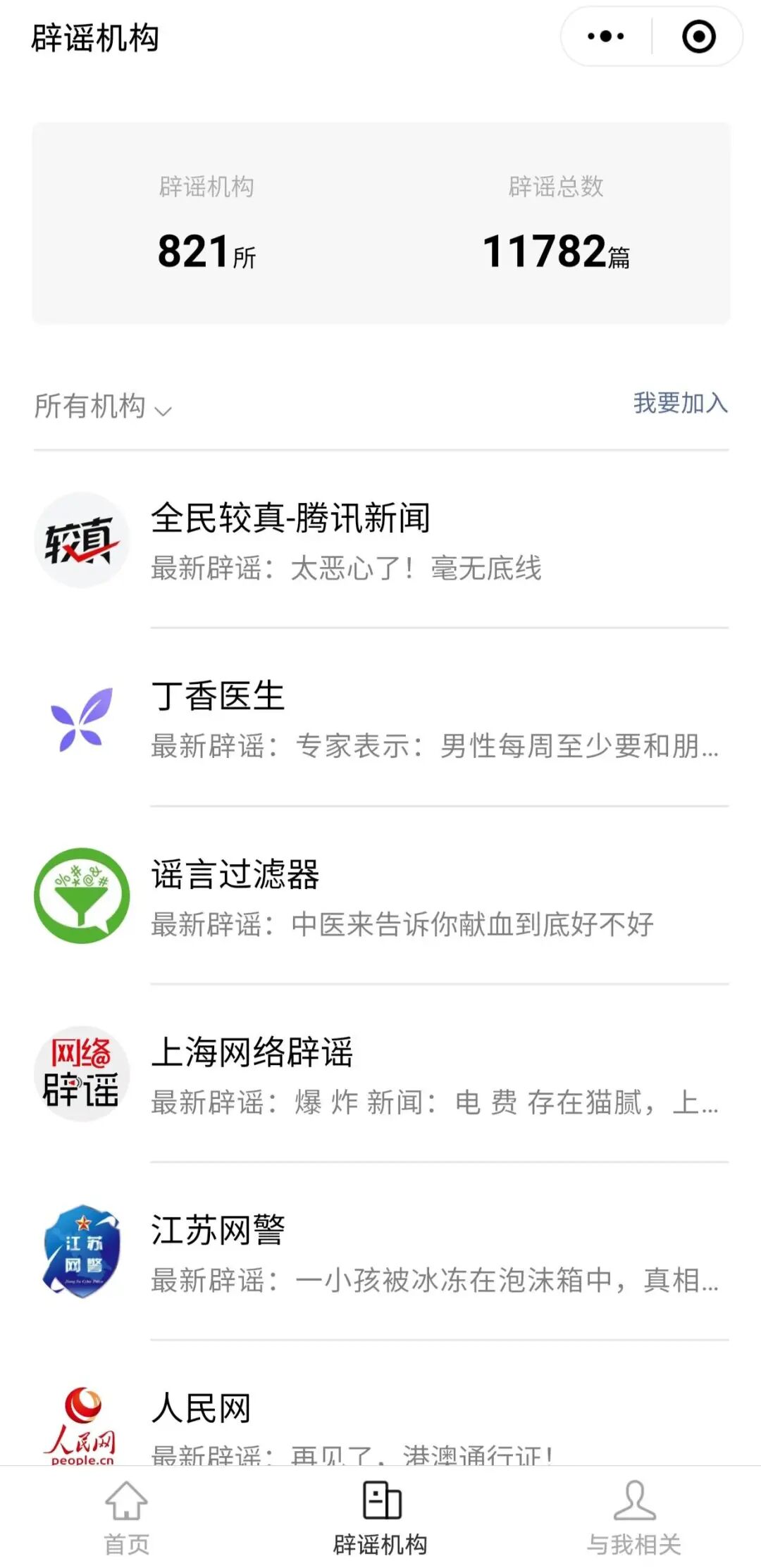Open the mini program more-options menu
Viewport: 761px width, 1568px height.
coord(605,37)
